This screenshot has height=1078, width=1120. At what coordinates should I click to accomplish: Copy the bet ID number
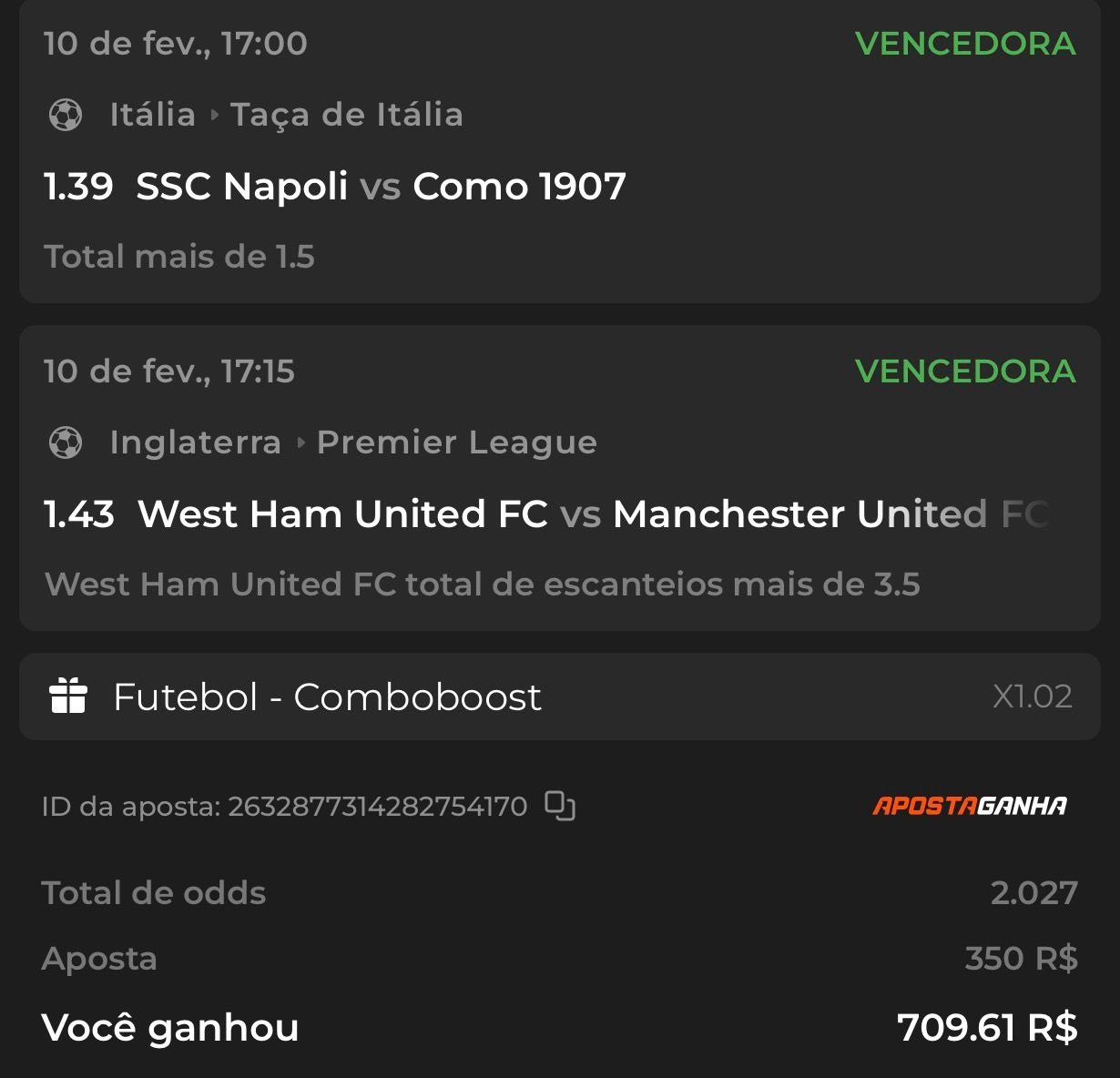(560, 806)
